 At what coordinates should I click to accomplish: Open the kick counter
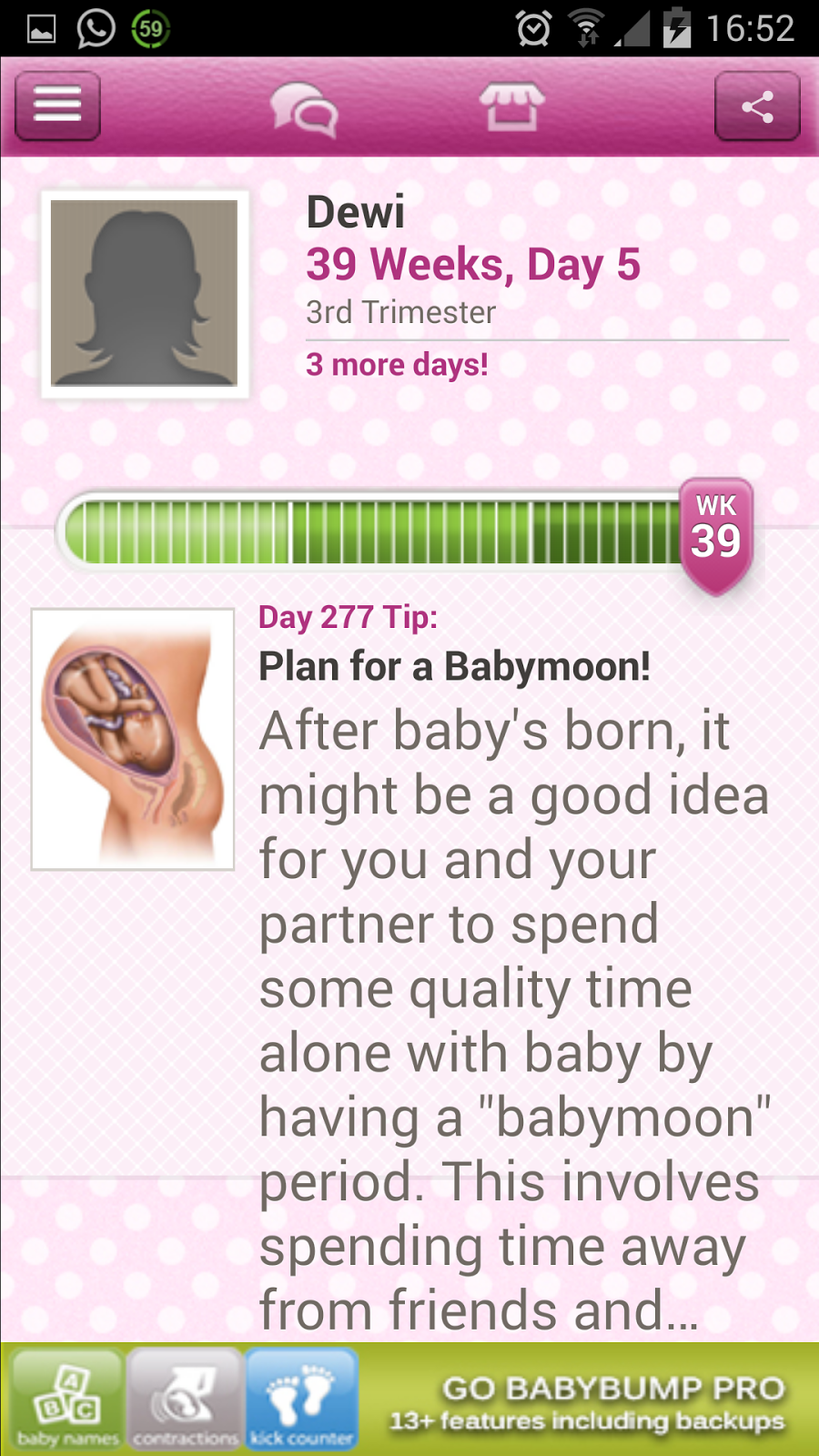point(302,1400)
